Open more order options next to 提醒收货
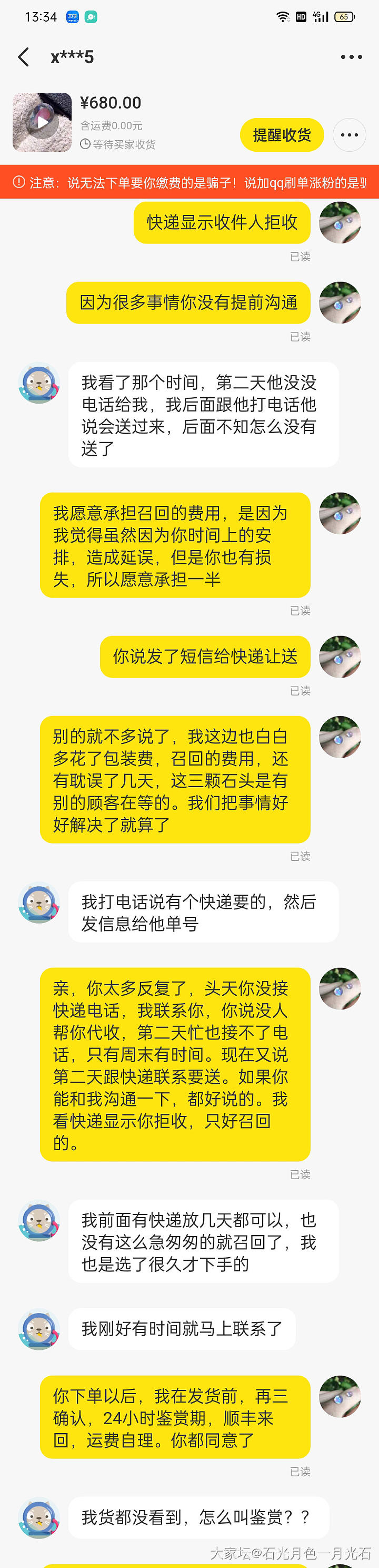379x1568 pixels. coord(349,135)
